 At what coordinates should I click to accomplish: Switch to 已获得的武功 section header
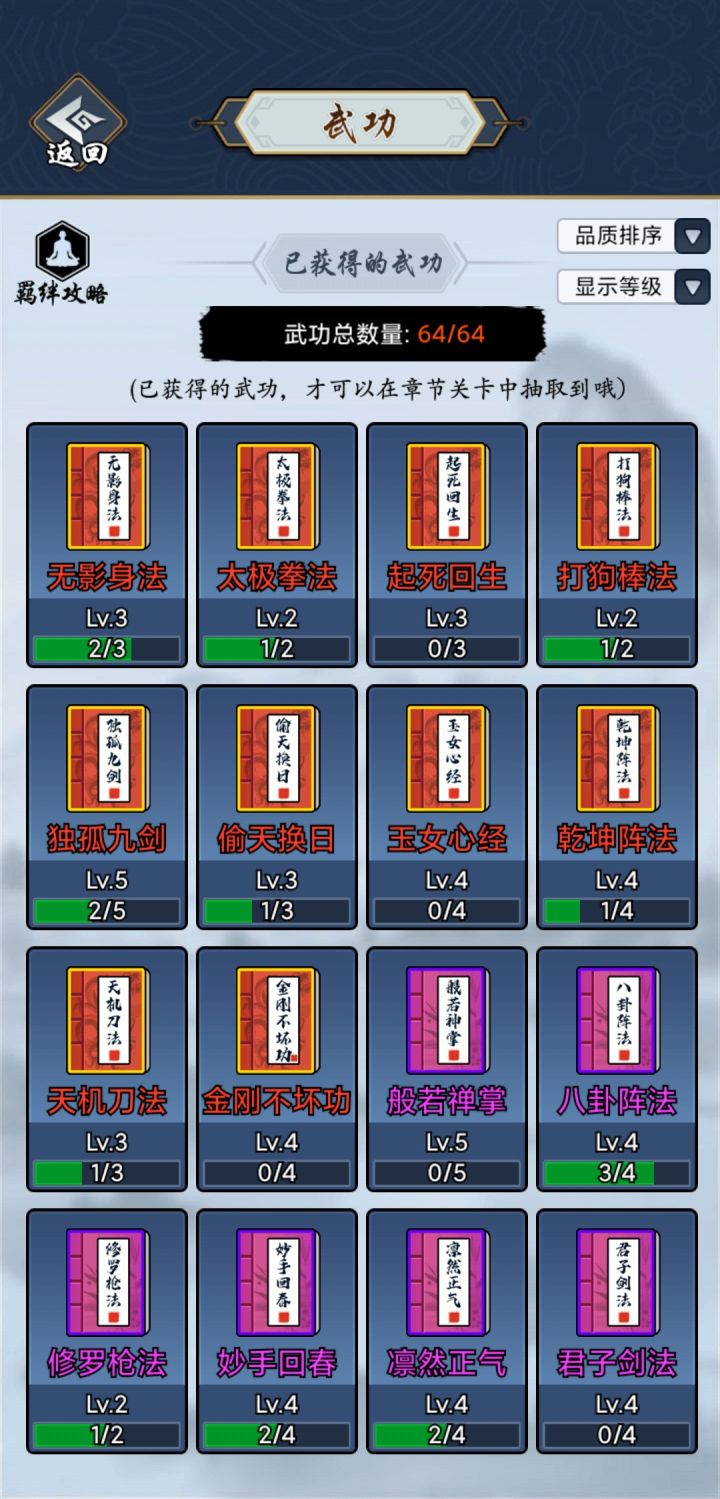(361, 262)
